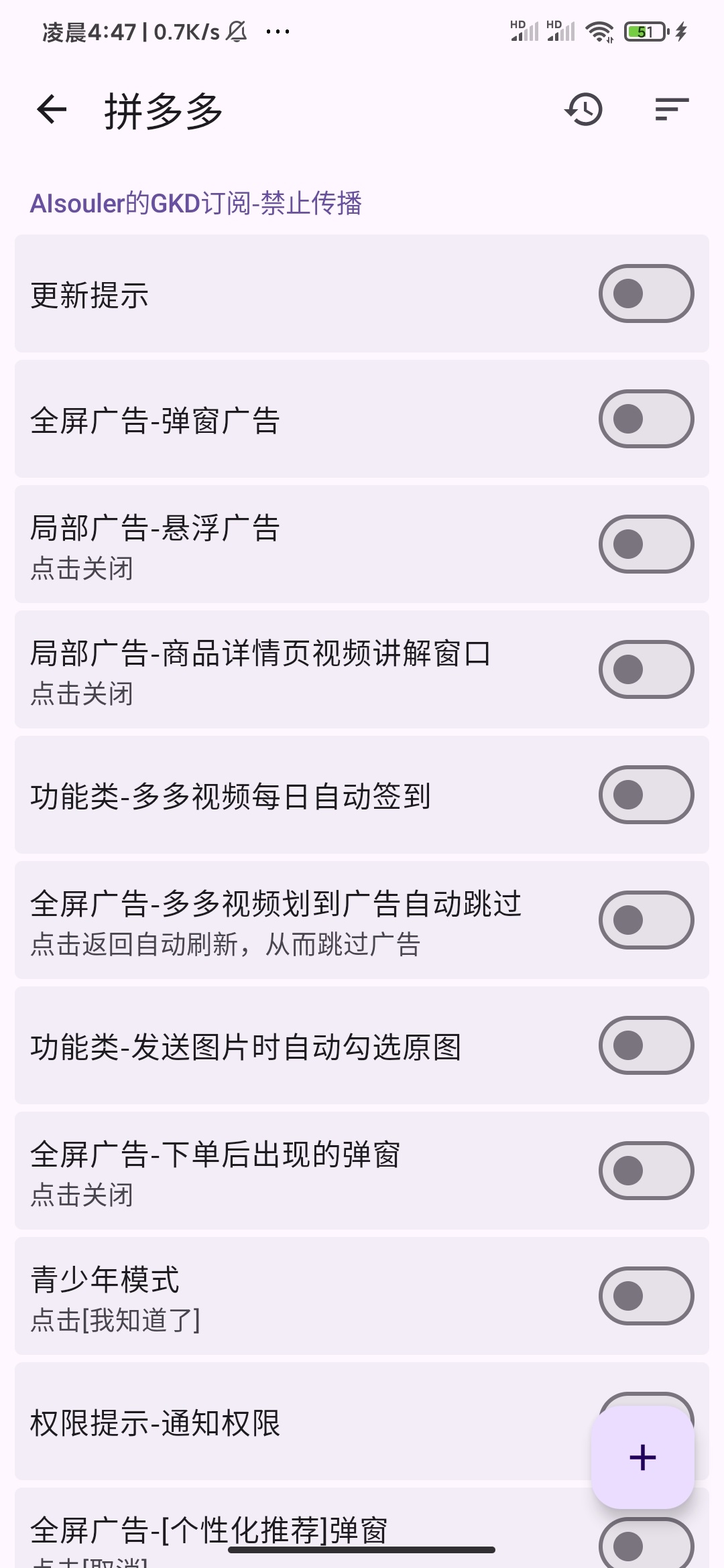Open the sort options icon
Image resolution: width=724 pixels, height=1568 pixels.
(672, 110)
